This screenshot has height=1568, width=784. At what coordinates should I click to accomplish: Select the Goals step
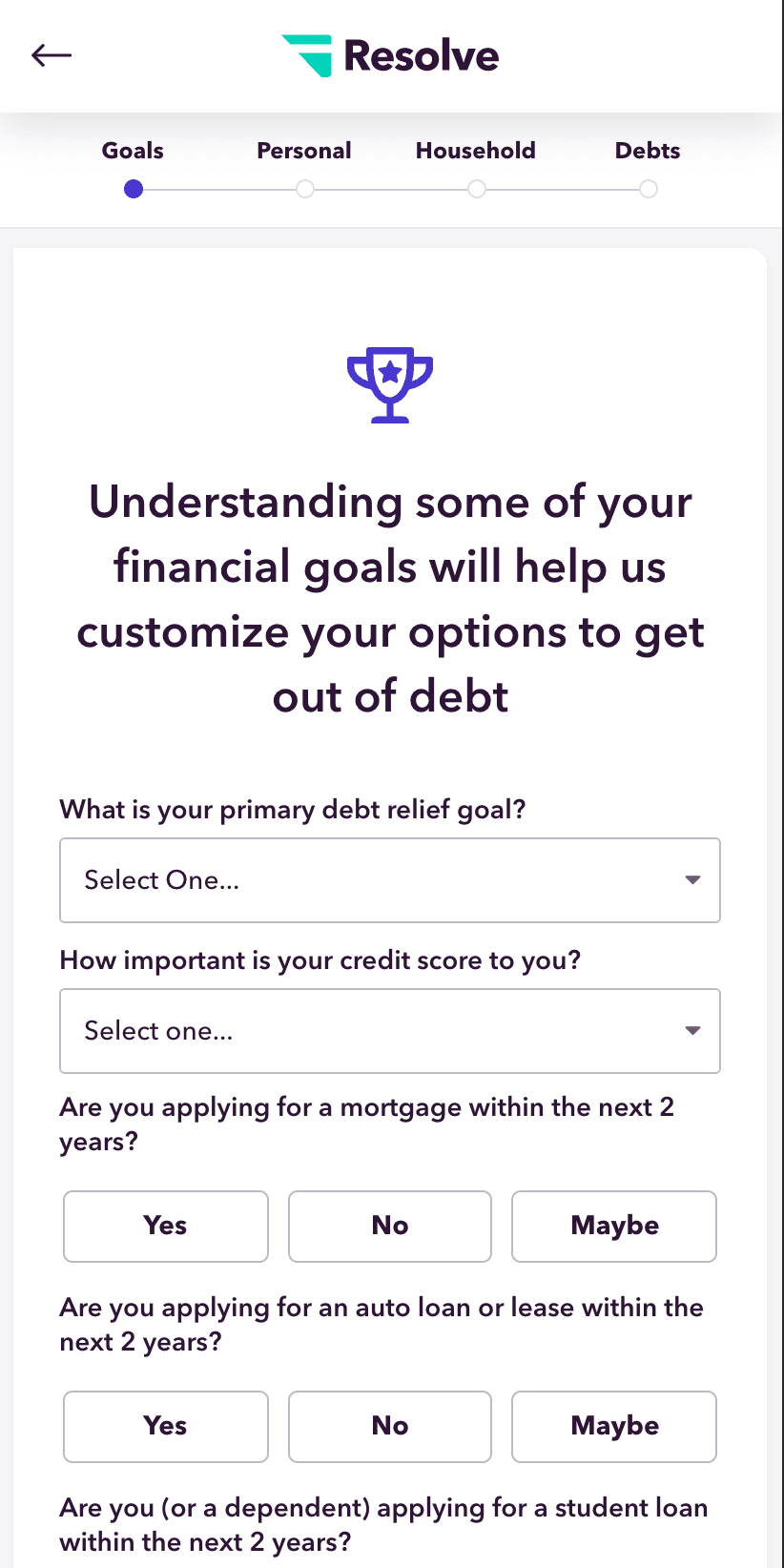pyautogui.click(x=133, y=151)
